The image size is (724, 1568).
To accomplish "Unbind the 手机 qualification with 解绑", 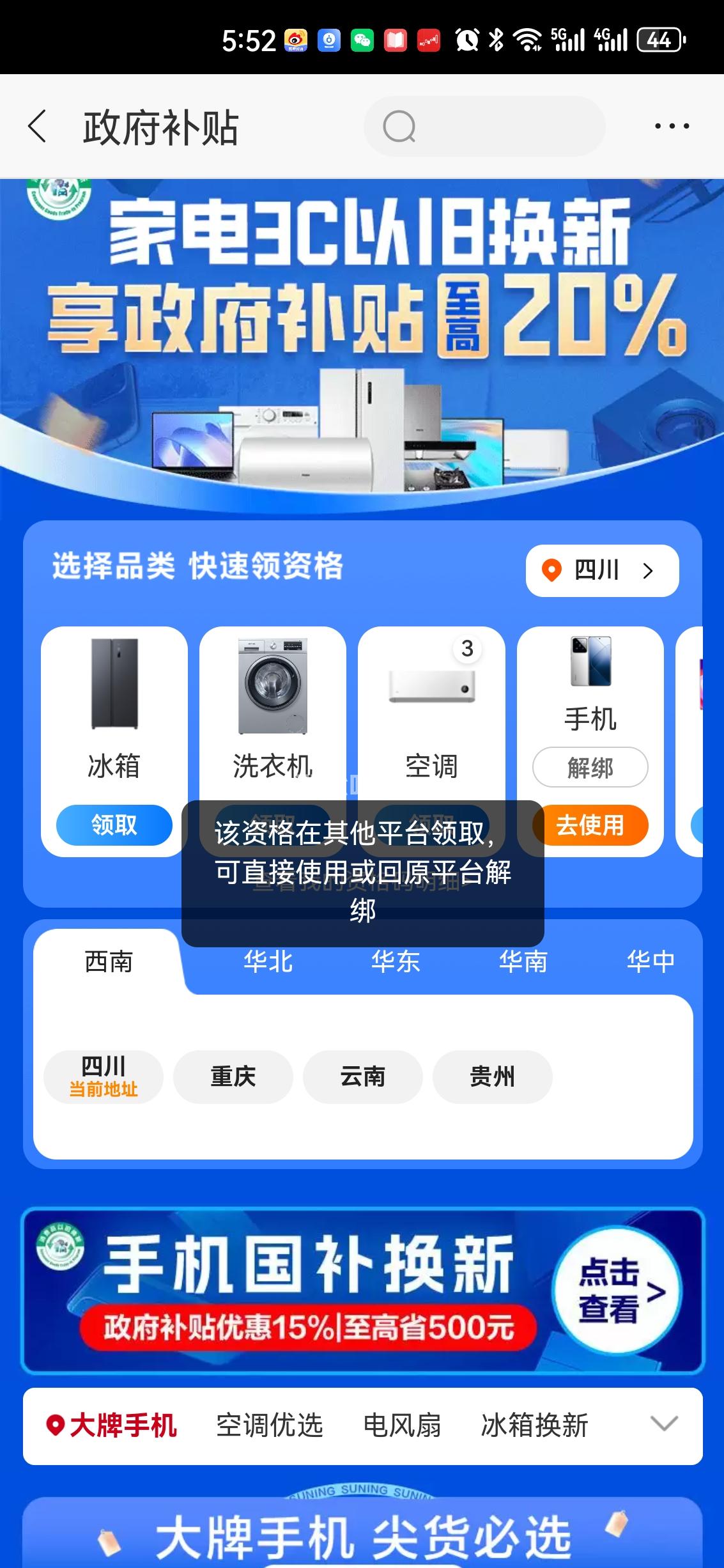I will [590, 767].
